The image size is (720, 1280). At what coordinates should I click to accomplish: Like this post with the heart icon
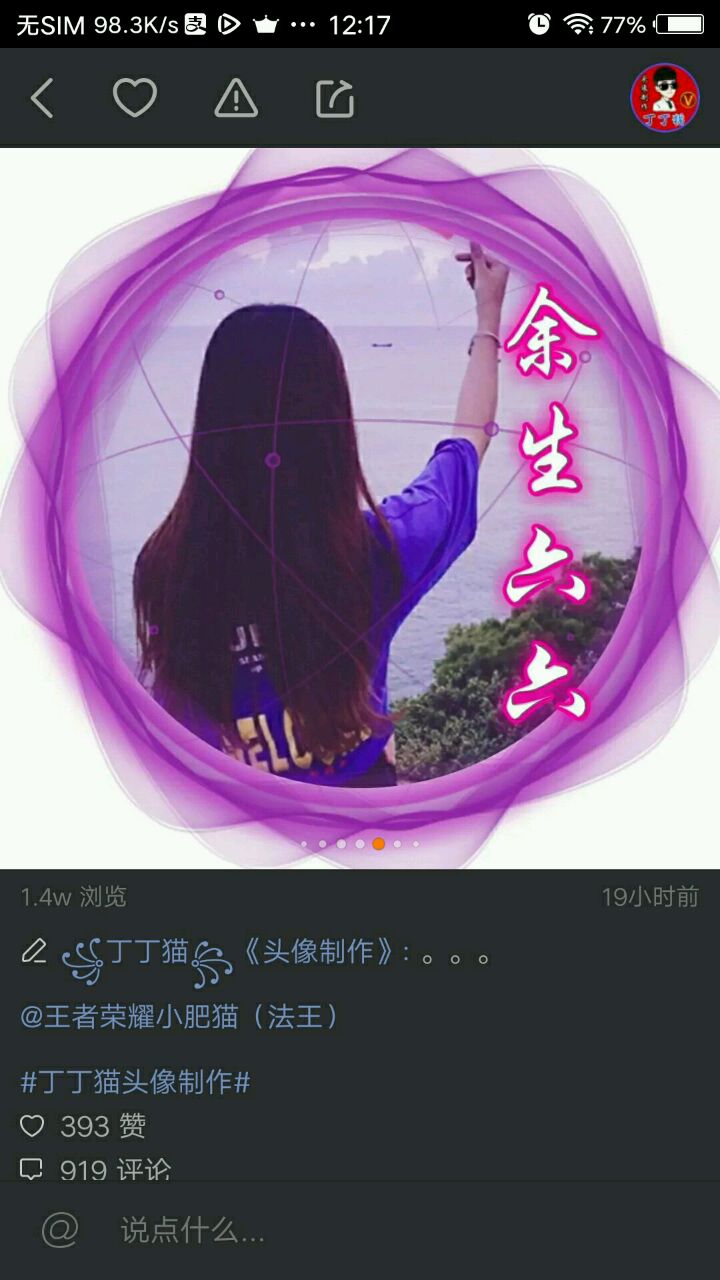pos(134,98)
